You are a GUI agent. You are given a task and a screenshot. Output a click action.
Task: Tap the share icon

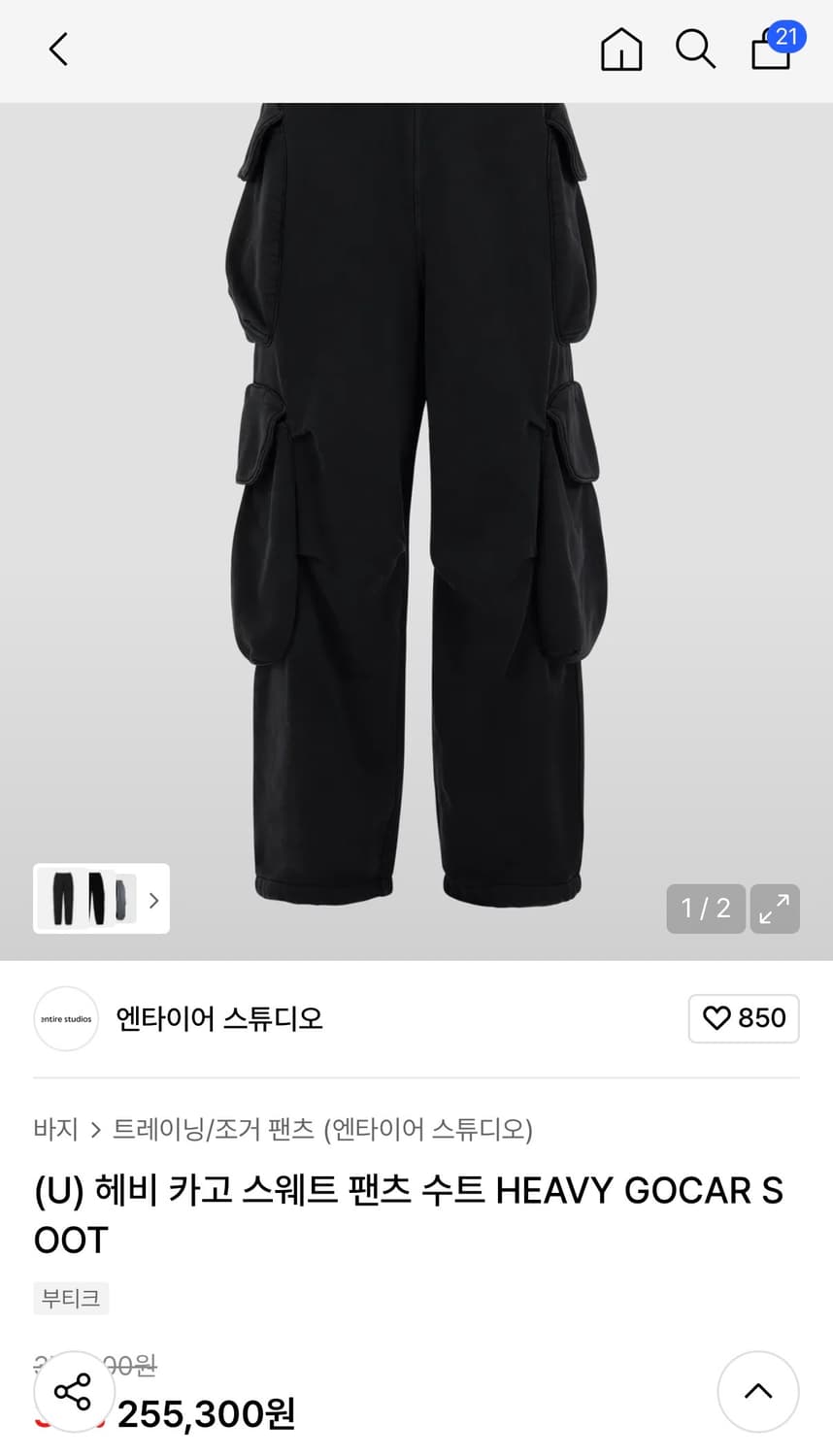pyautogui.click(x=74, y=1391)
